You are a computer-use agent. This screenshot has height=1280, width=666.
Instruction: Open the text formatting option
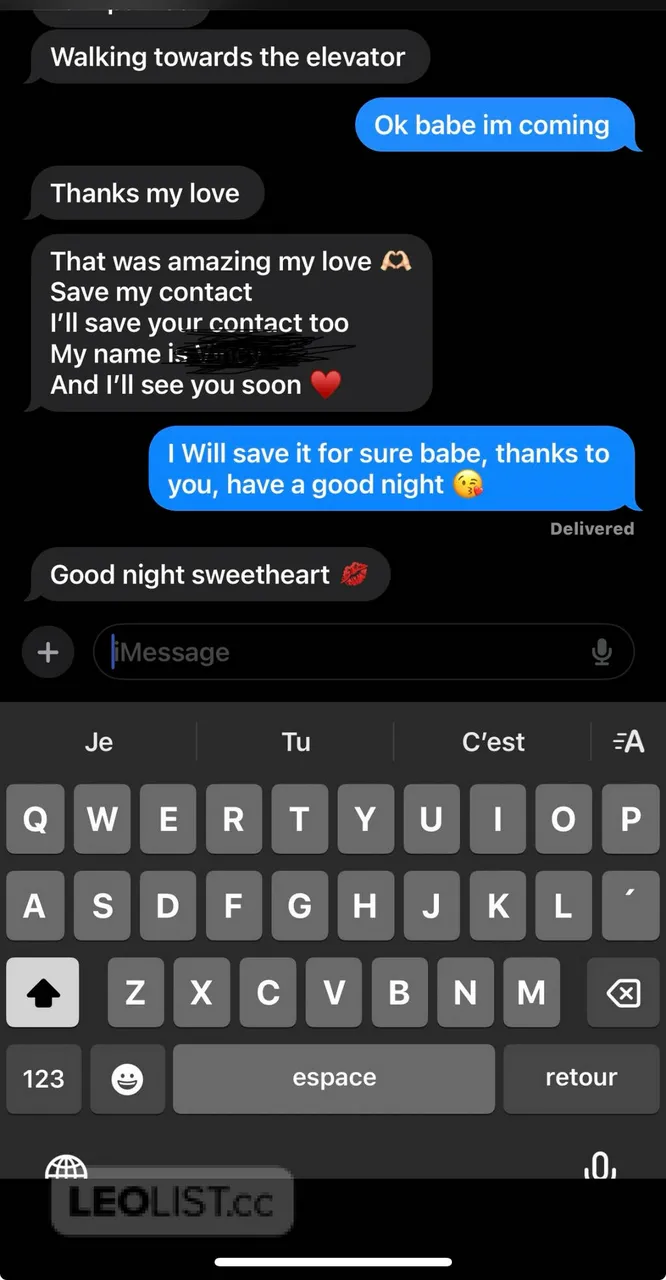[629, 742]
